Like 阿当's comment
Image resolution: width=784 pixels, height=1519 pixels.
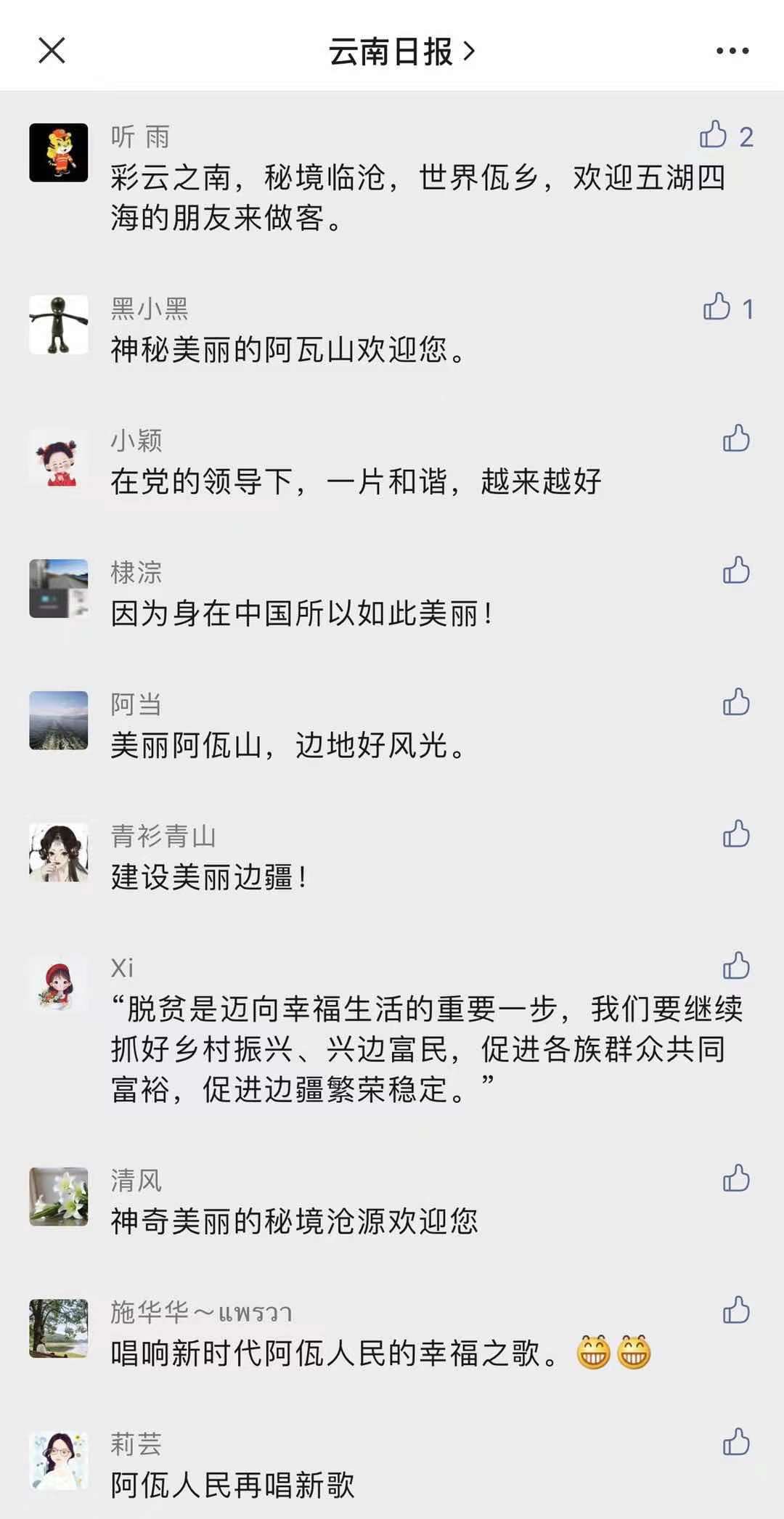click(736, 702)
